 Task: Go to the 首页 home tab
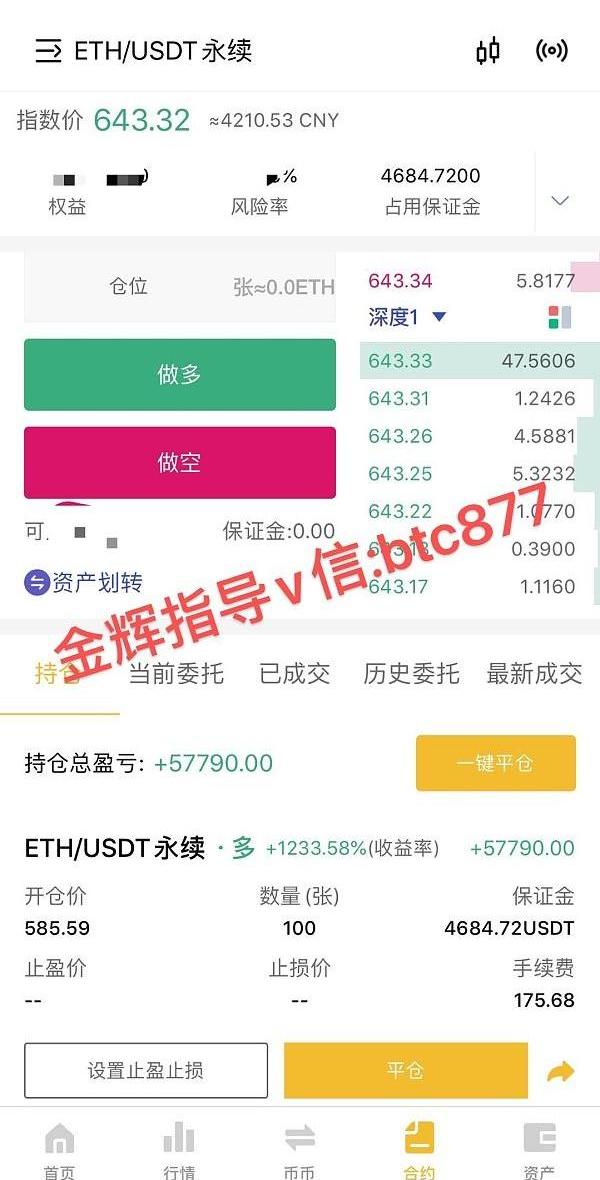pos(59,1150)
